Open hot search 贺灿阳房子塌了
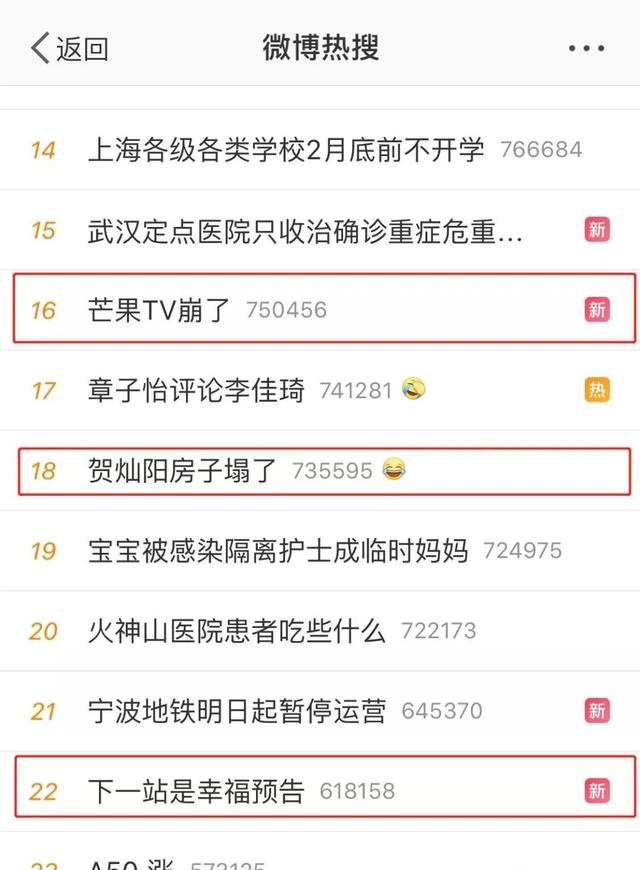 click(x=181, y=470)
